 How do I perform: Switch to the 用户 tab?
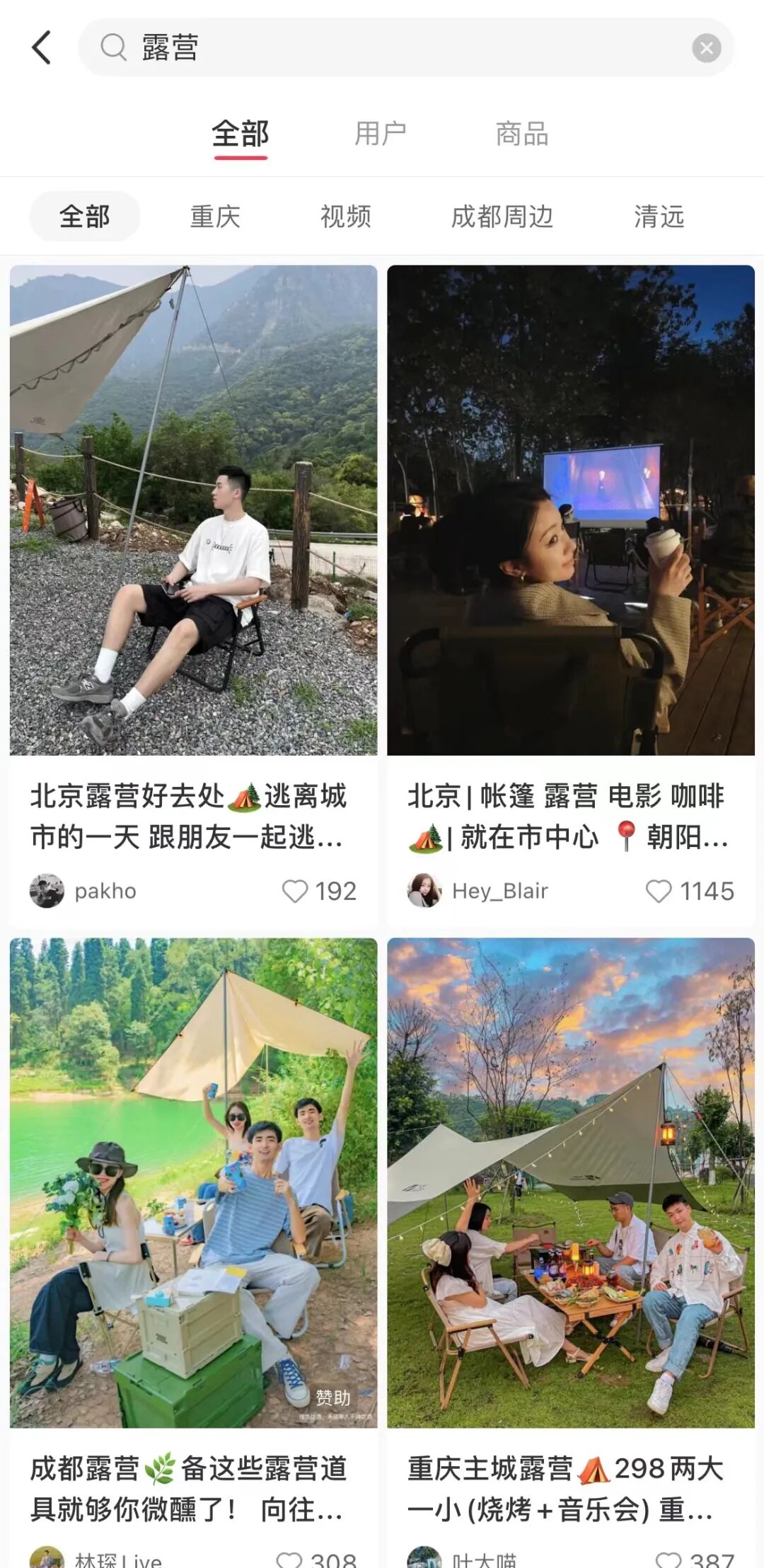point(381,134)
